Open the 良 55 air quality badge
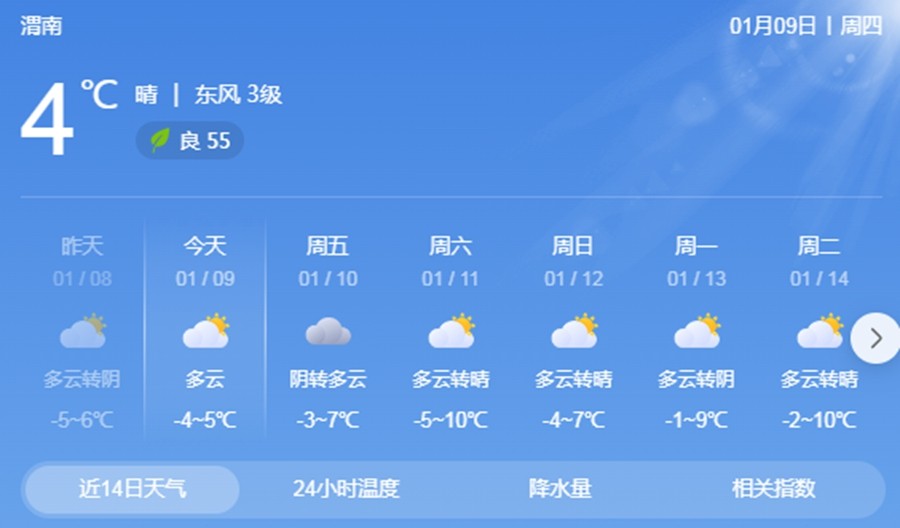Screen dimensions: 900x528 click(190, 141)
